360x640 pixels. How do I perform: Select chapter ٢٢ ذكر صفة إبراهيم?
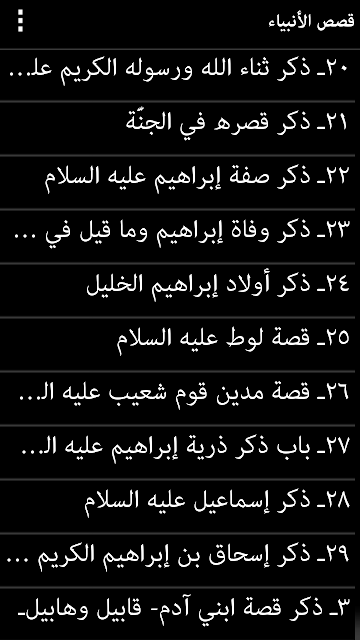(x=178, y=183)
